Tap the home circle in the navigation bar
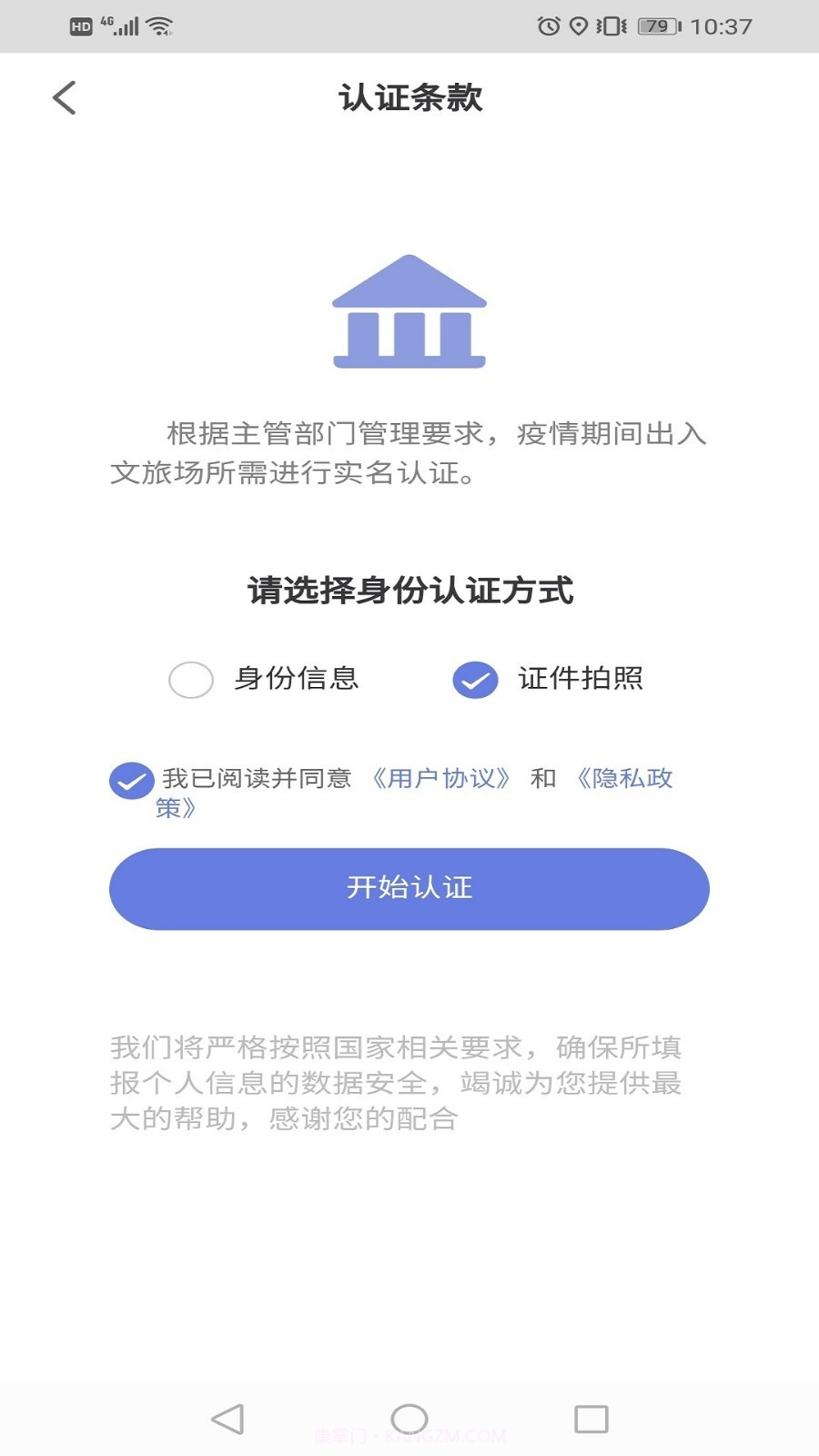 (x=409, y=1418)
